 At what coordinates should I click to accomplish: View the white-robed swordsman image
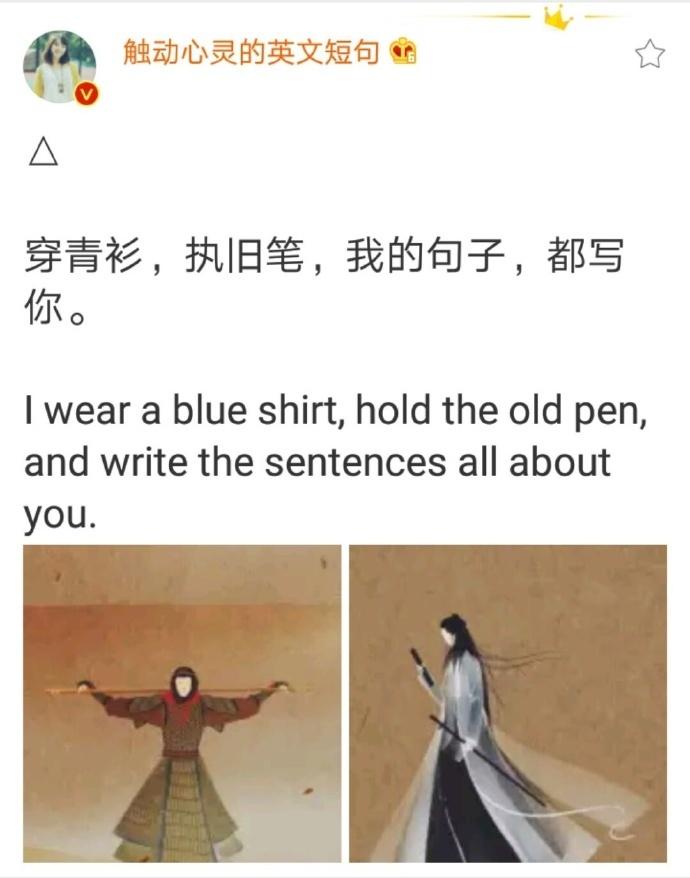point(507,703)
